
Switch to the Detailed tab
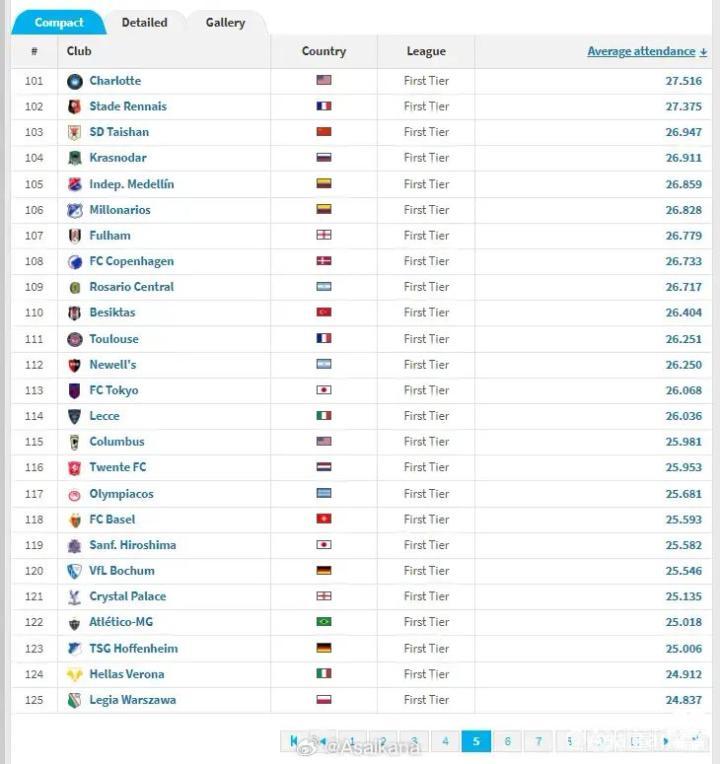[x=144, y=22]
